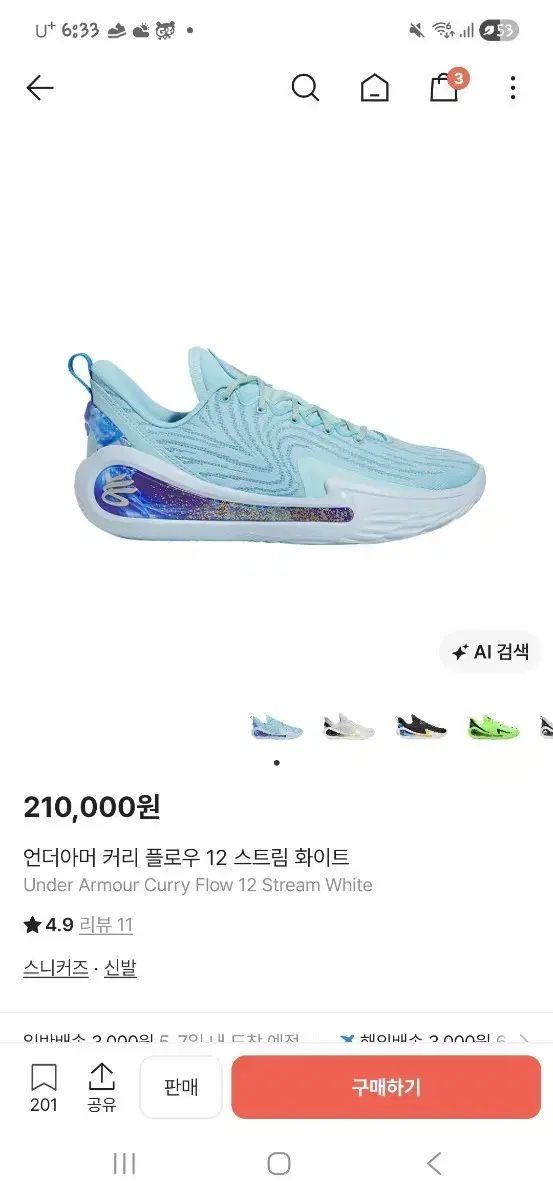Share this product via 공유
This screenshot has width=553, height=1200.
point(102,1088)
